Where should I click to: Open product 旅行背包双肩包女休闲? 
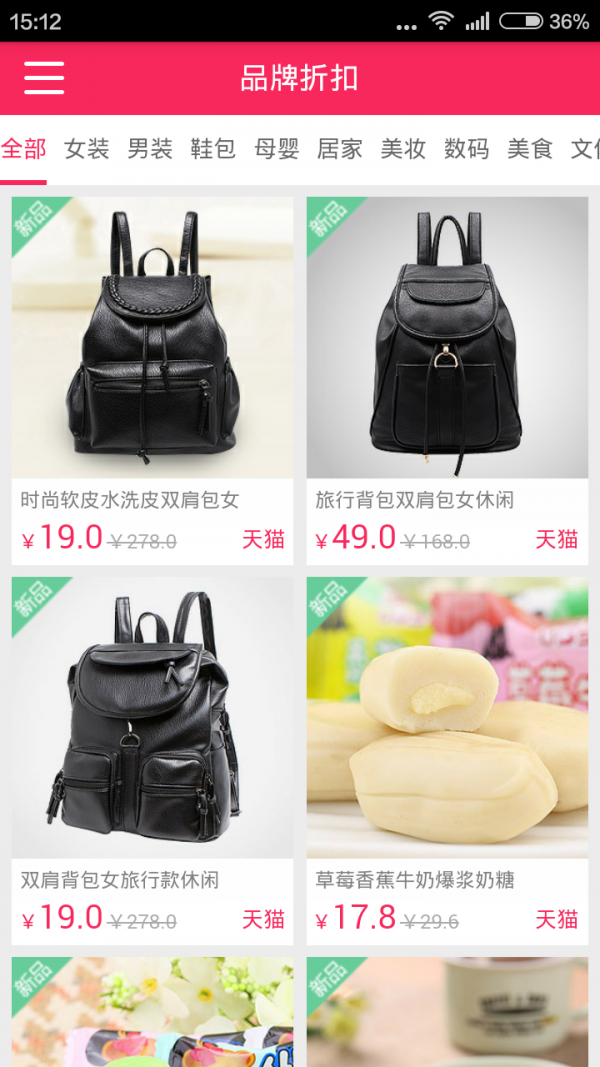click(x=447, y=380)
